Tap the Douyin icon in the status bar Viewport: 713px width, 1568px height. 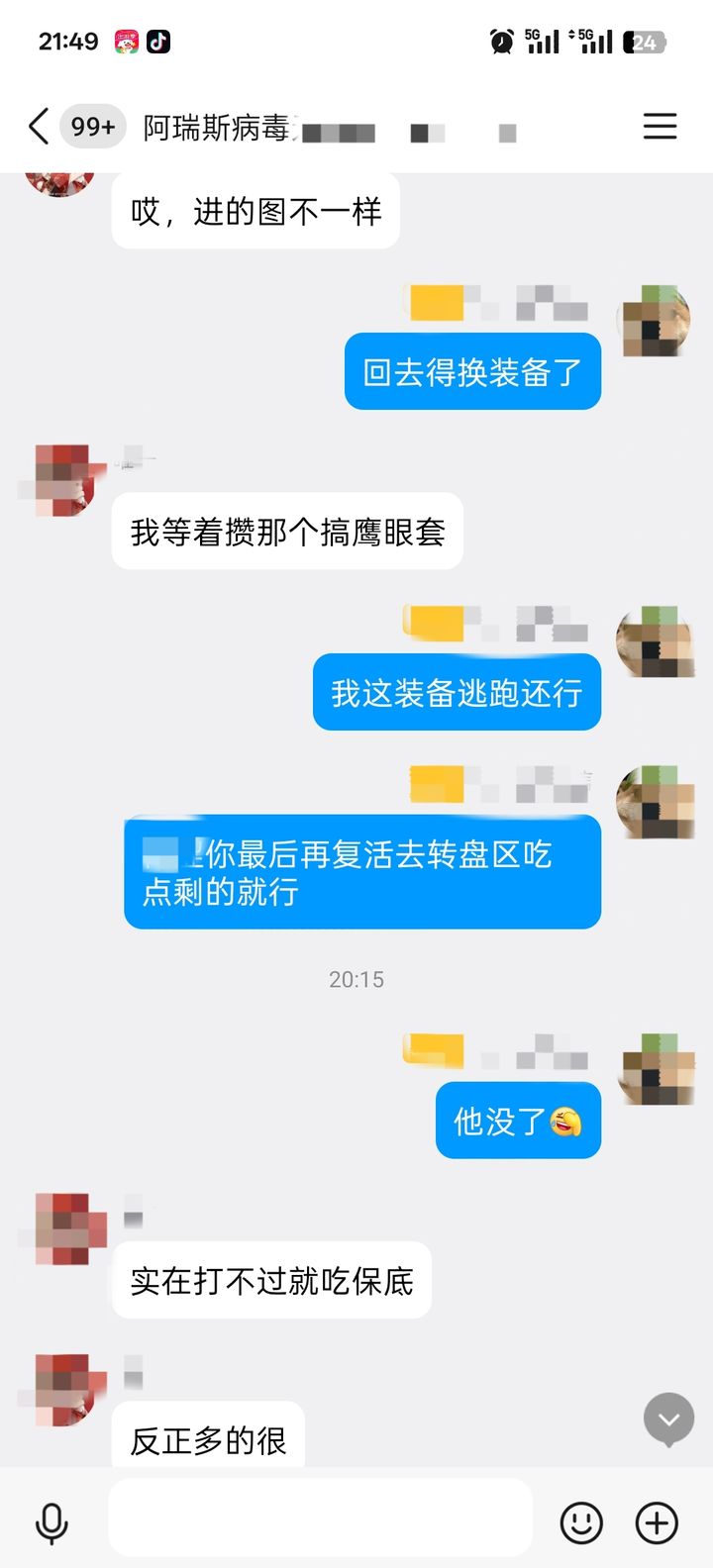tap(158, 42)
